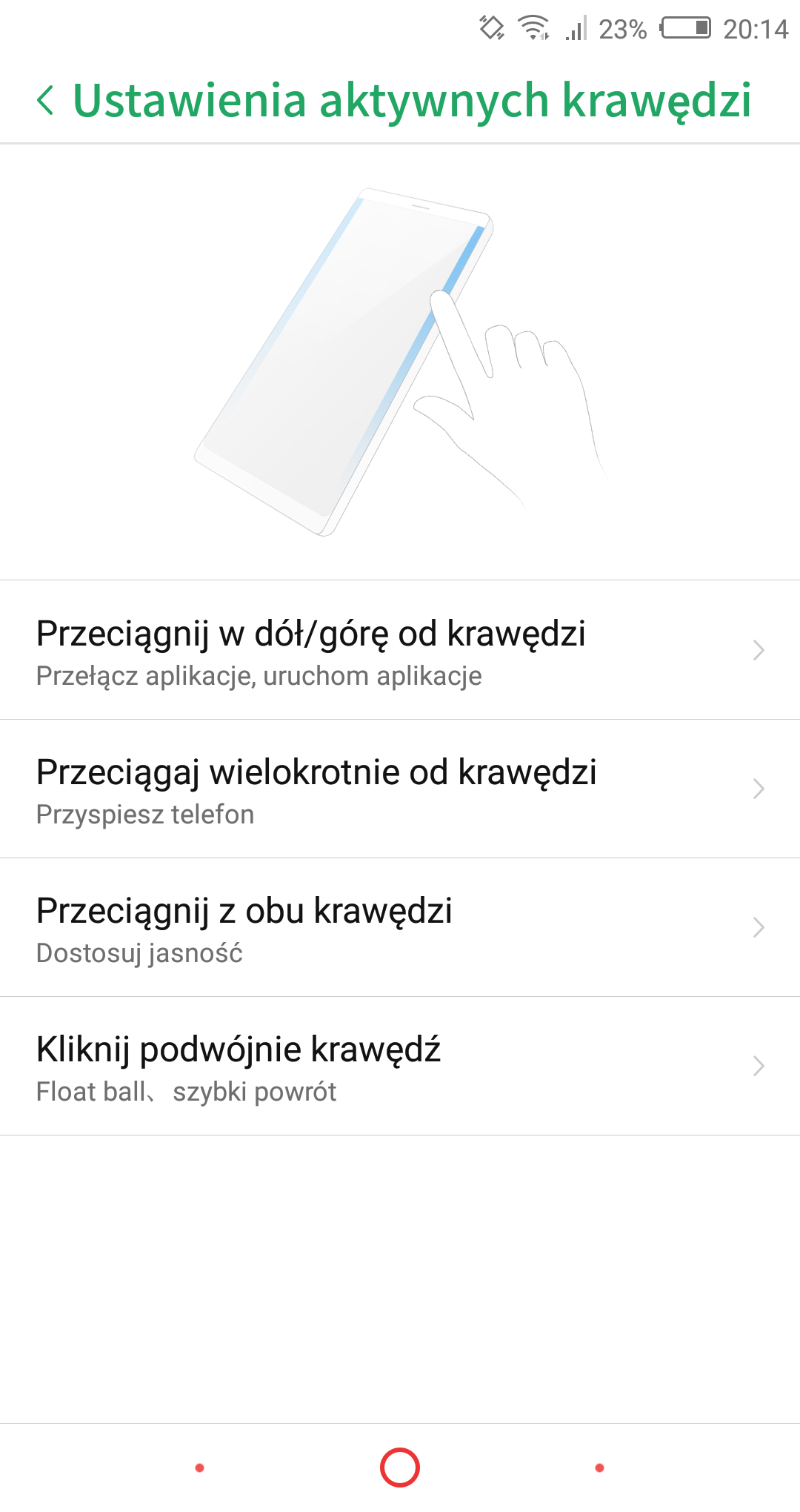Open Przeciągaj wielokrotnie od krawędzi settings
Viewport: 800px width, 1512px height.
[400, 789]
